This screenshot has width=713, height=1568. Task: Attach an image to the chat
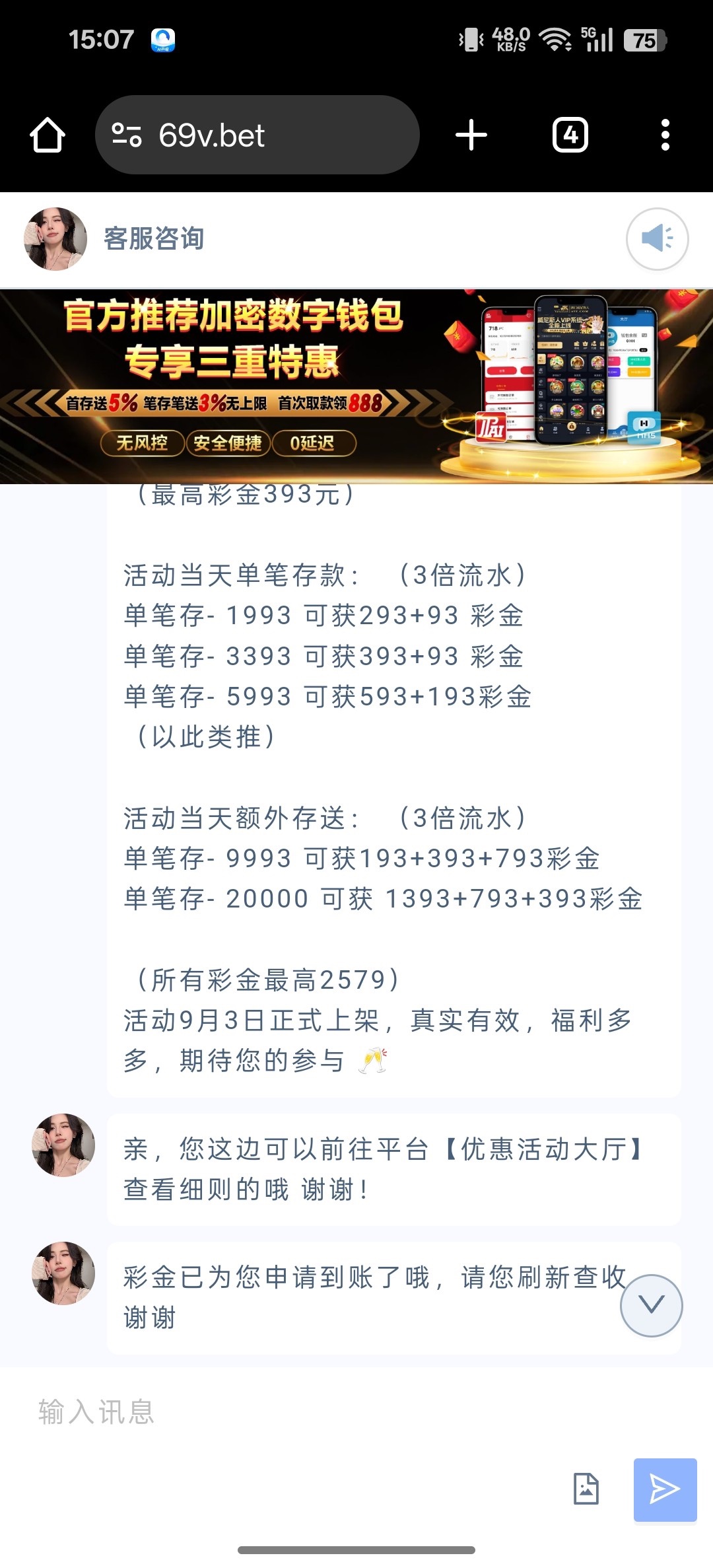[586, 1489]
